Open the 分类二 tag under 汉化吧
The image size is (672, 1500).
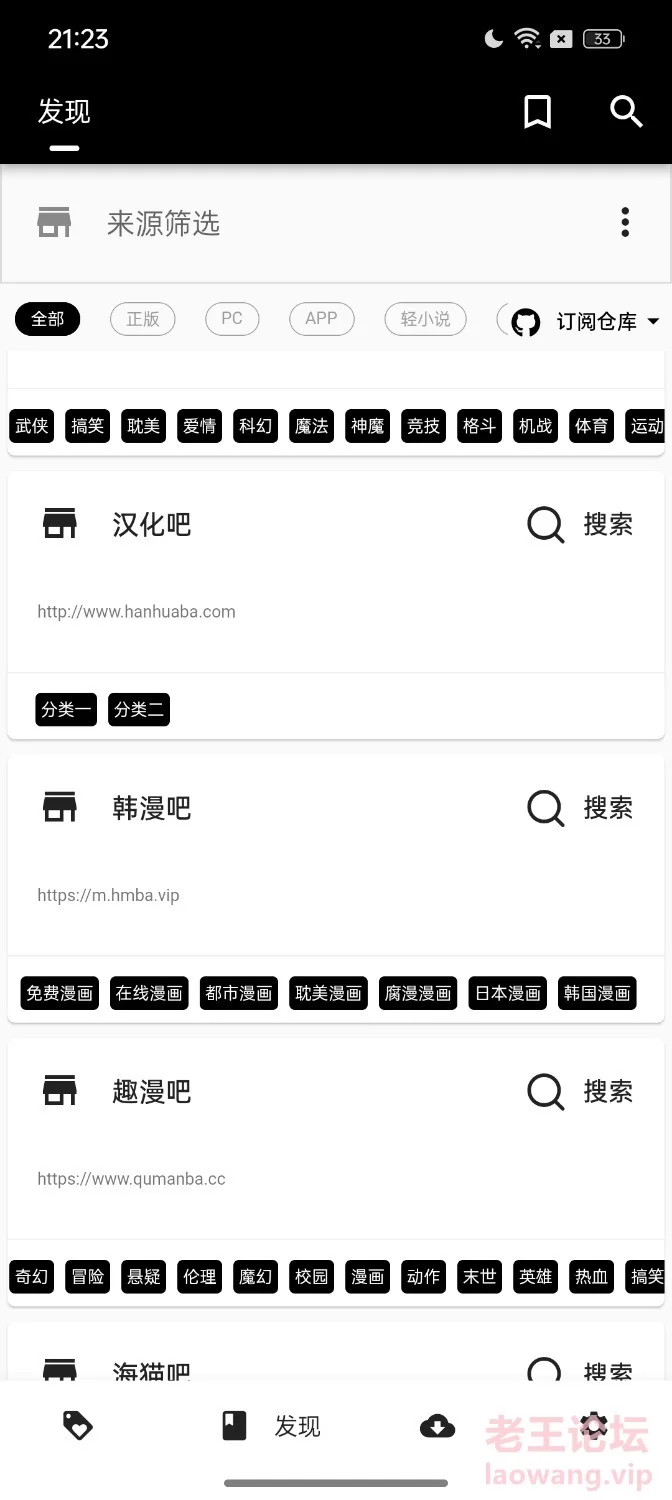(139, 710)
